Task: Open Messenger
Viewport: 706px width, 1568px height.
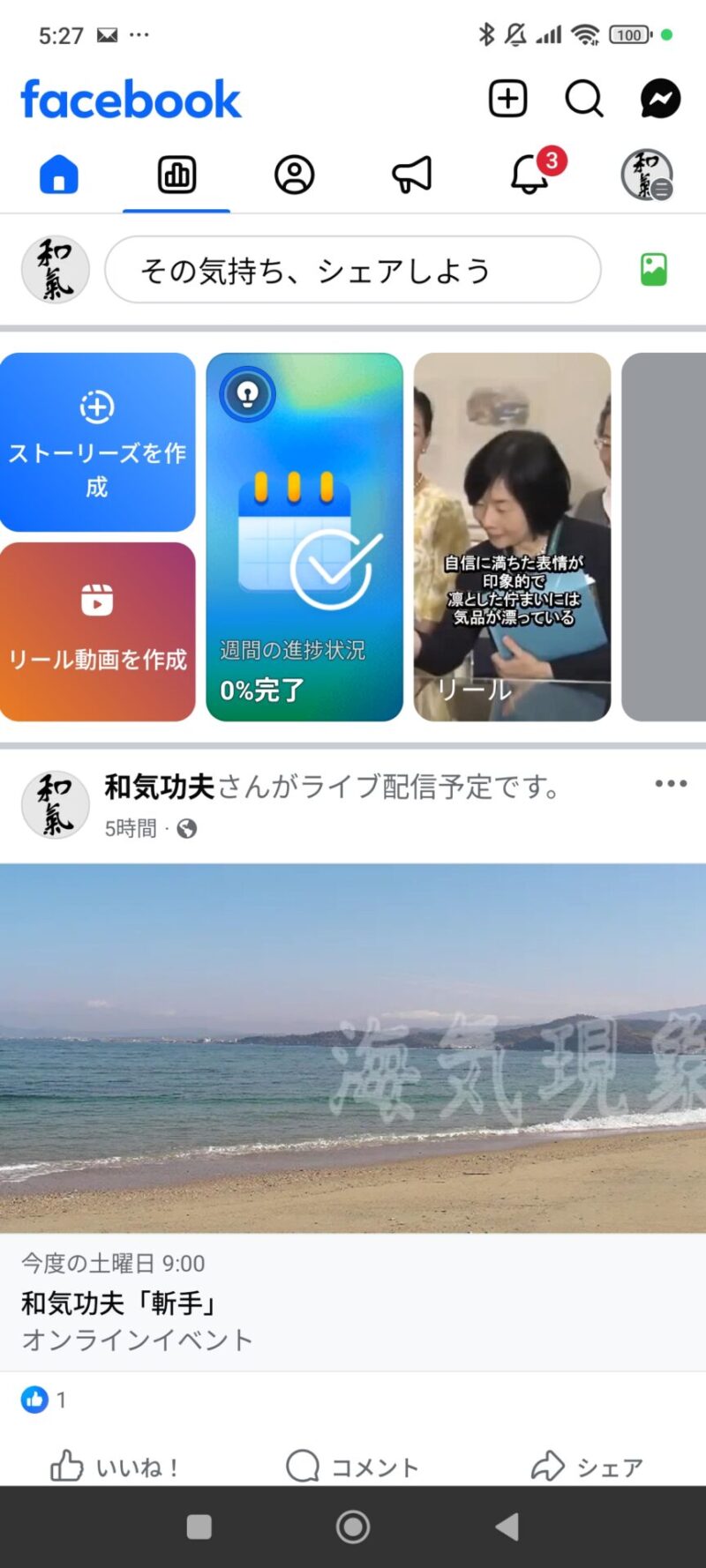Action: point(660,99)
